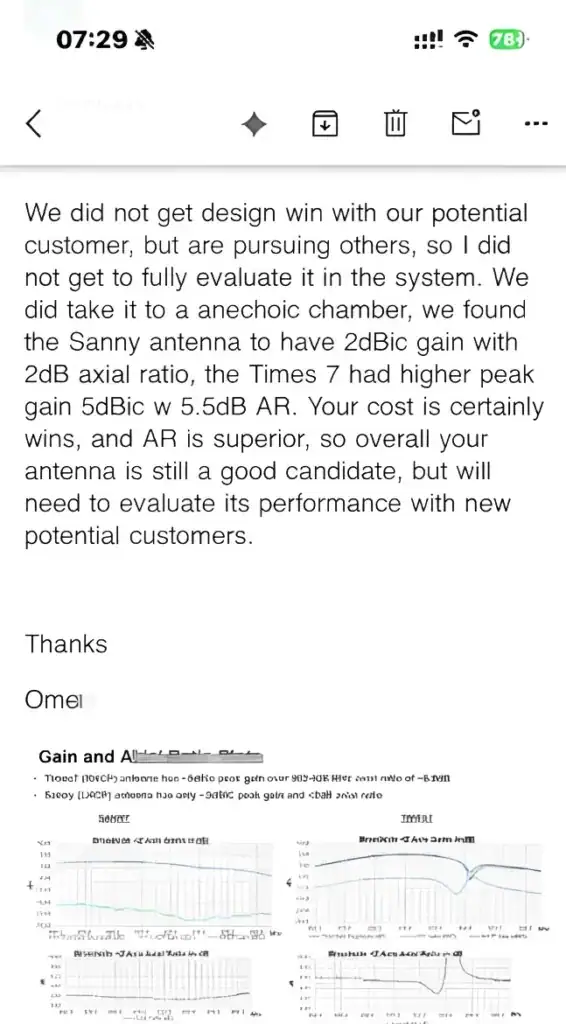Delete this email with the trash icon

[395, 123]
